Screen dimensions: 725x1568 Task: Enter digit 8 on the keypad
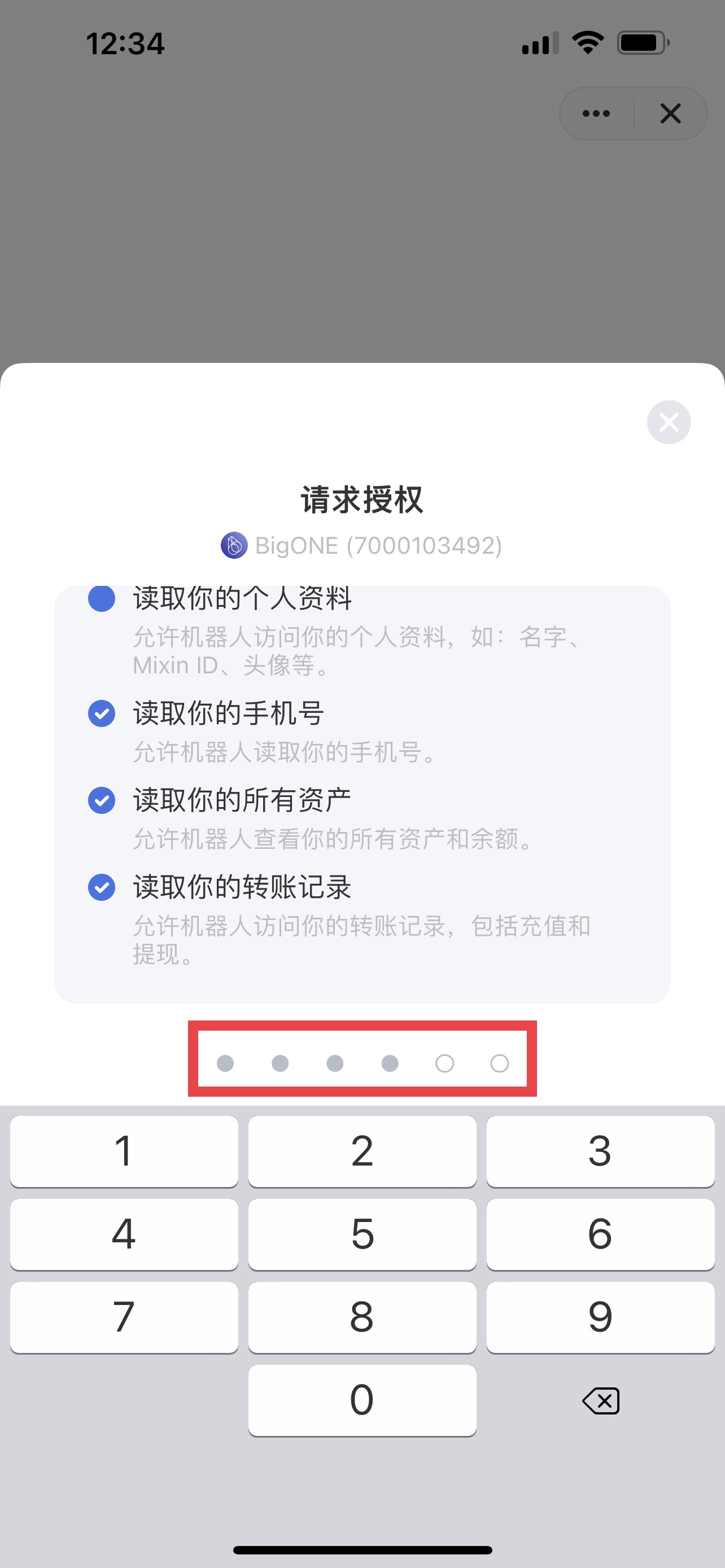click(362, 1317)
